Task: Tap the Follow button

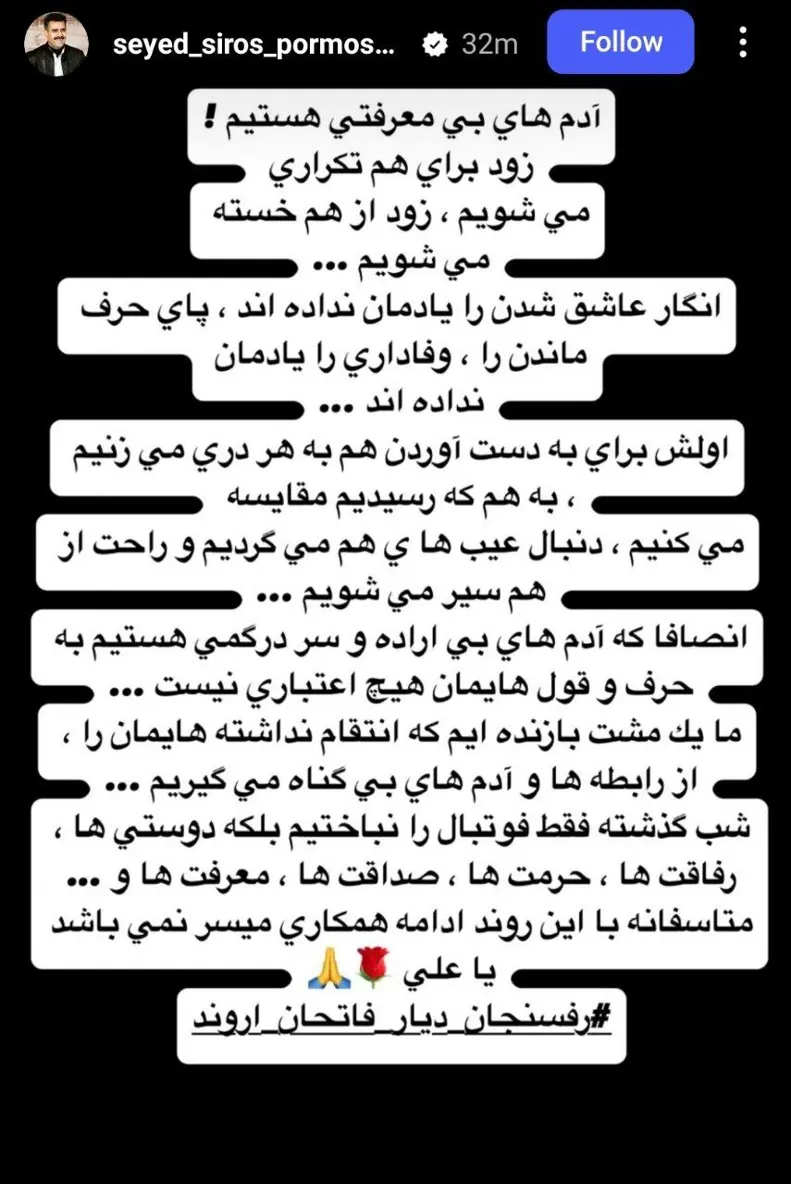Action: pyautogui.click(x=620, y=42)
